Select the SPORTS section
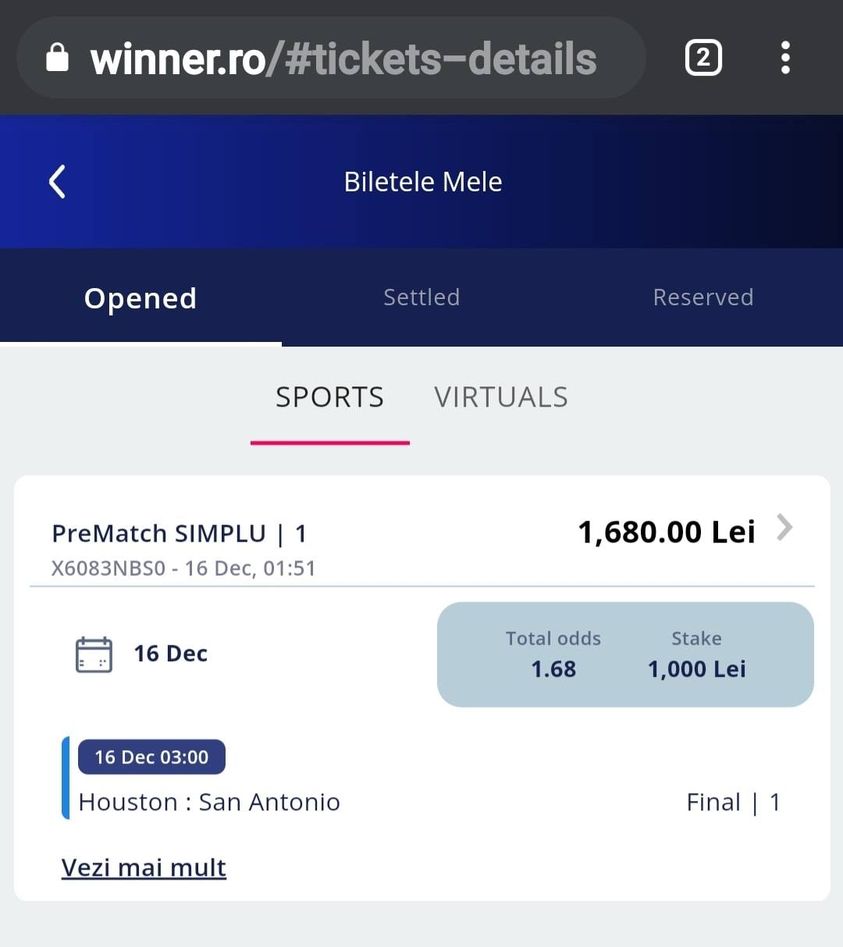This screenshot has height=947, width=843. pyautogui.click(x=329, y=397)
